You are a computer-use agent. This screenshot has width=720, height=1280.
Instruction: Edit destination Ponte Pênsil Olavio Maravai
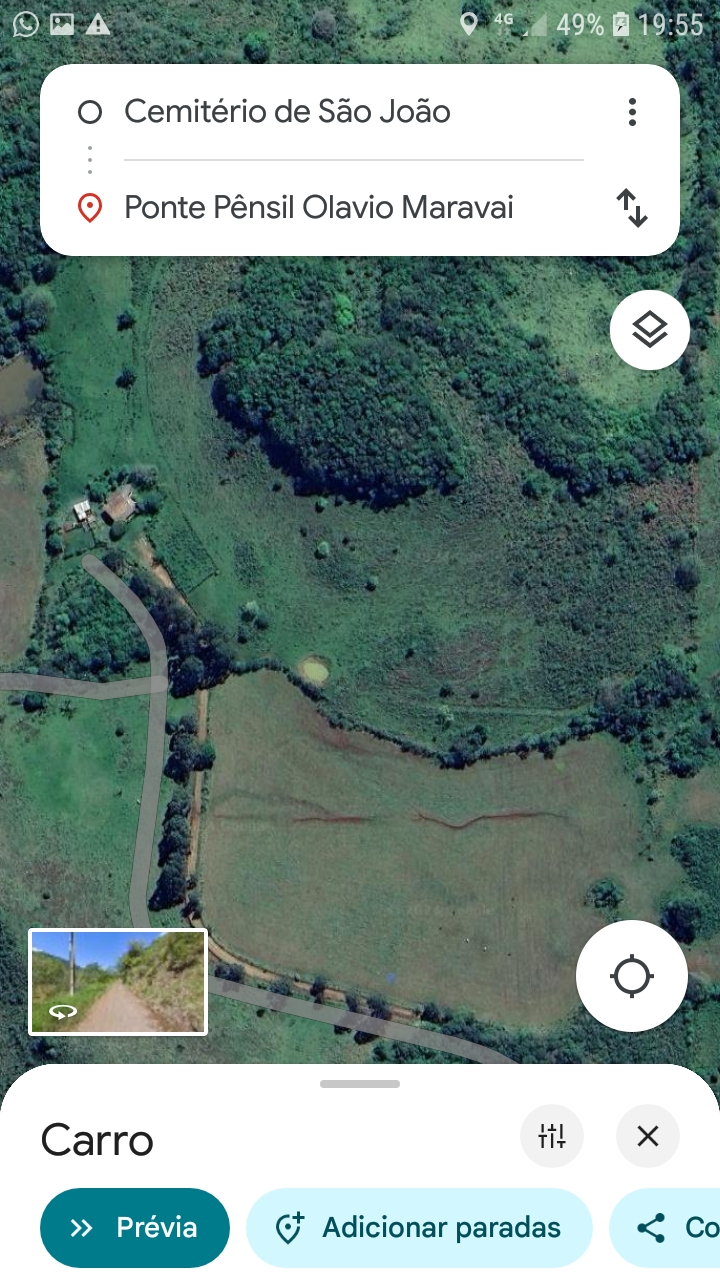(x=318, y=208)
